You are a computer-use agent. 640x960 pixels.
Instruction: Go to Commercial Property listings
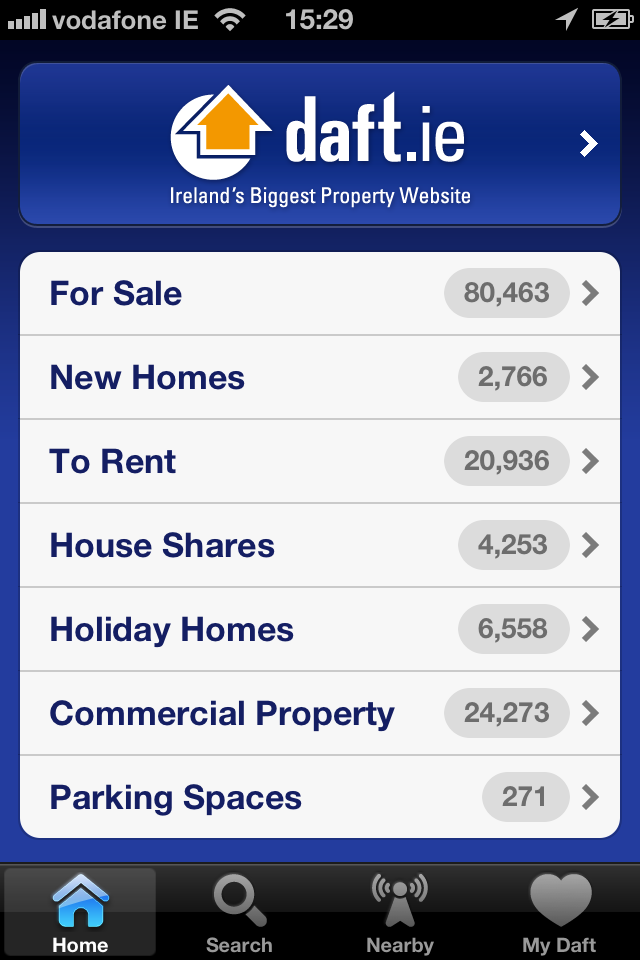(x=320, y=713)
